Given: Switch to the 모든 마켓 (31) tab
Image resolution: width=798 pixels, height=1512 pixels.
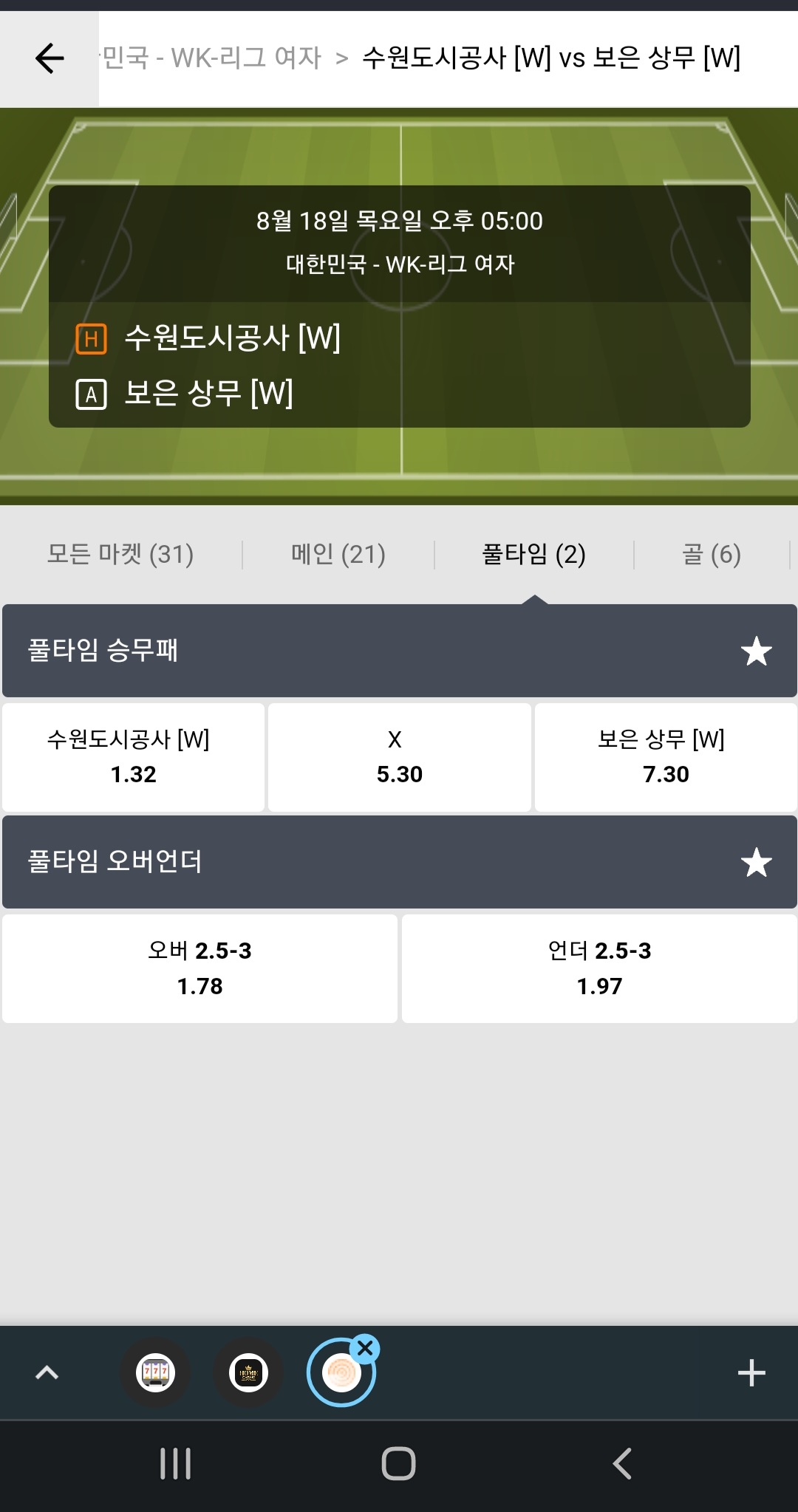Looking at the screenshot, I should point(120,554).
